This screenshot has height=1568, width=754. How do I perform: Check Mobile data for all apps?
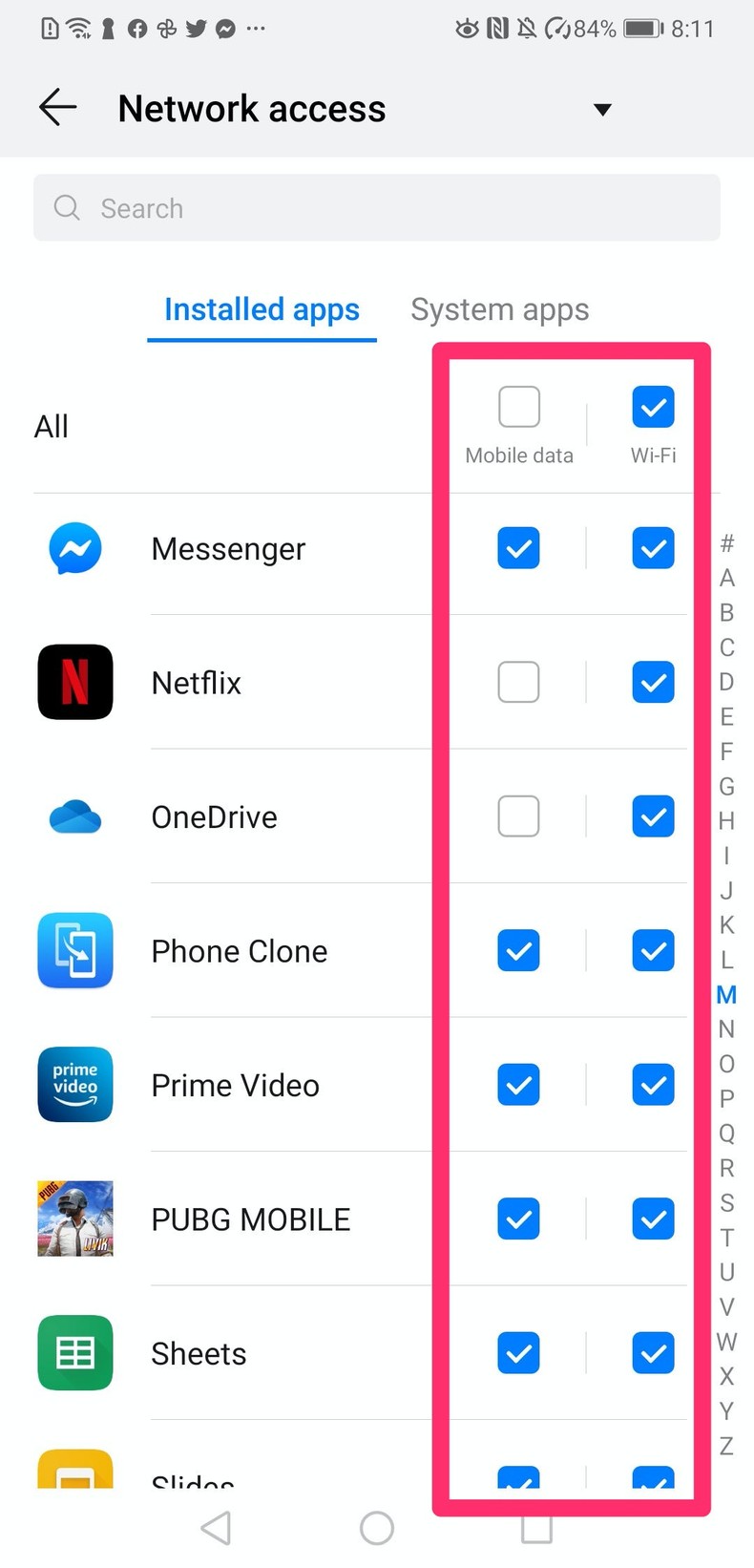[518, 406]
